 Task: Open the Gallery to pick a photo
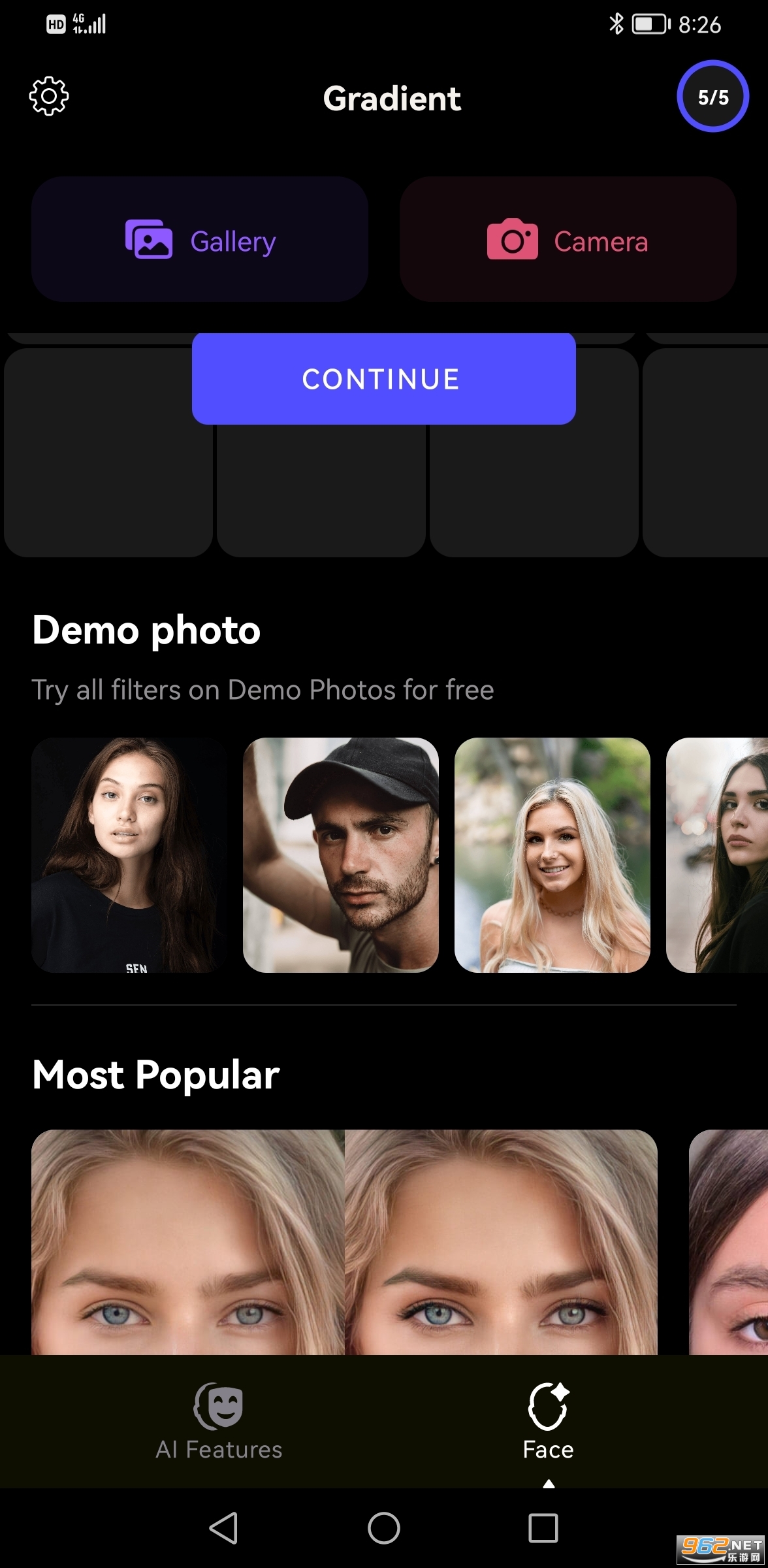200,239
